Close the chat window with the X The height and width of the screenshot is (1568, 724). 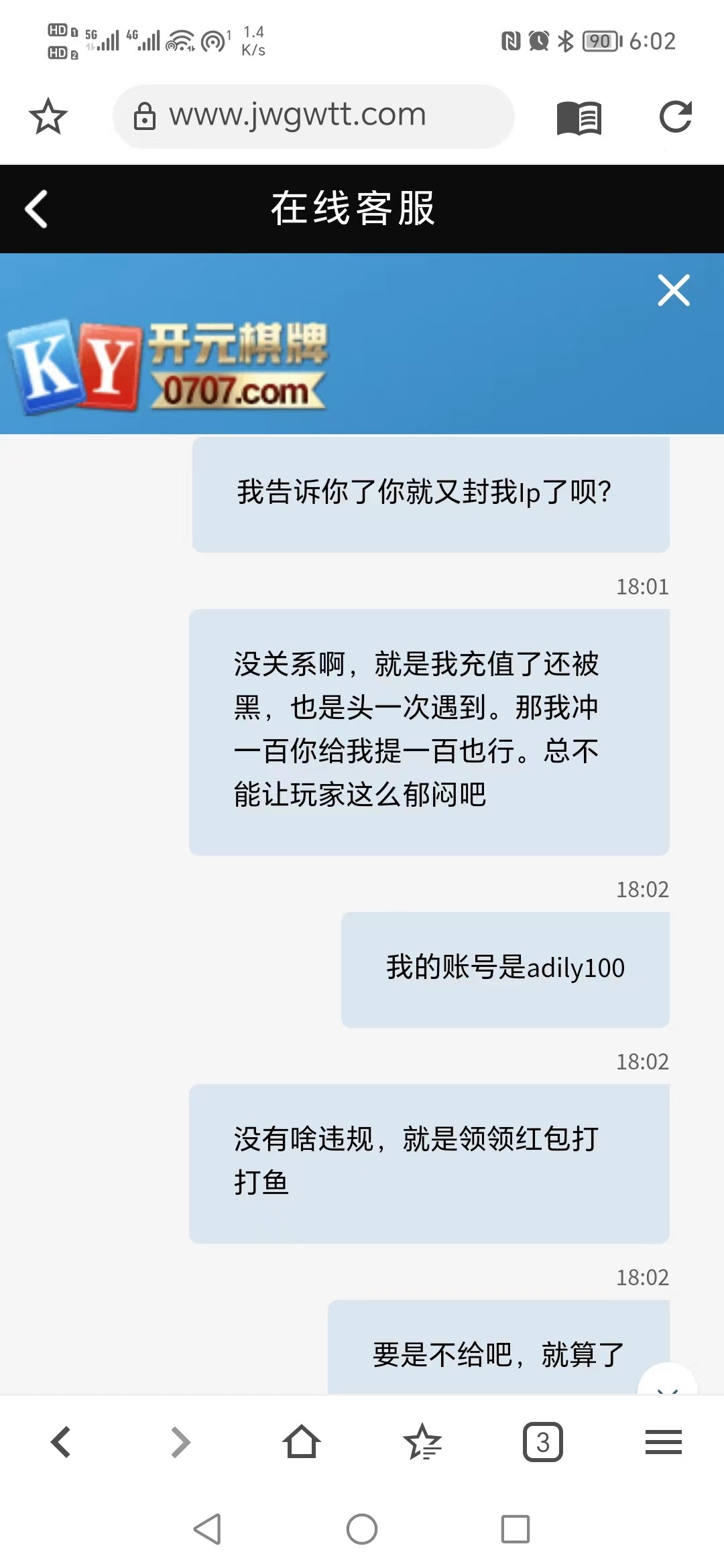pyautogui.click(x=673, y=291)
